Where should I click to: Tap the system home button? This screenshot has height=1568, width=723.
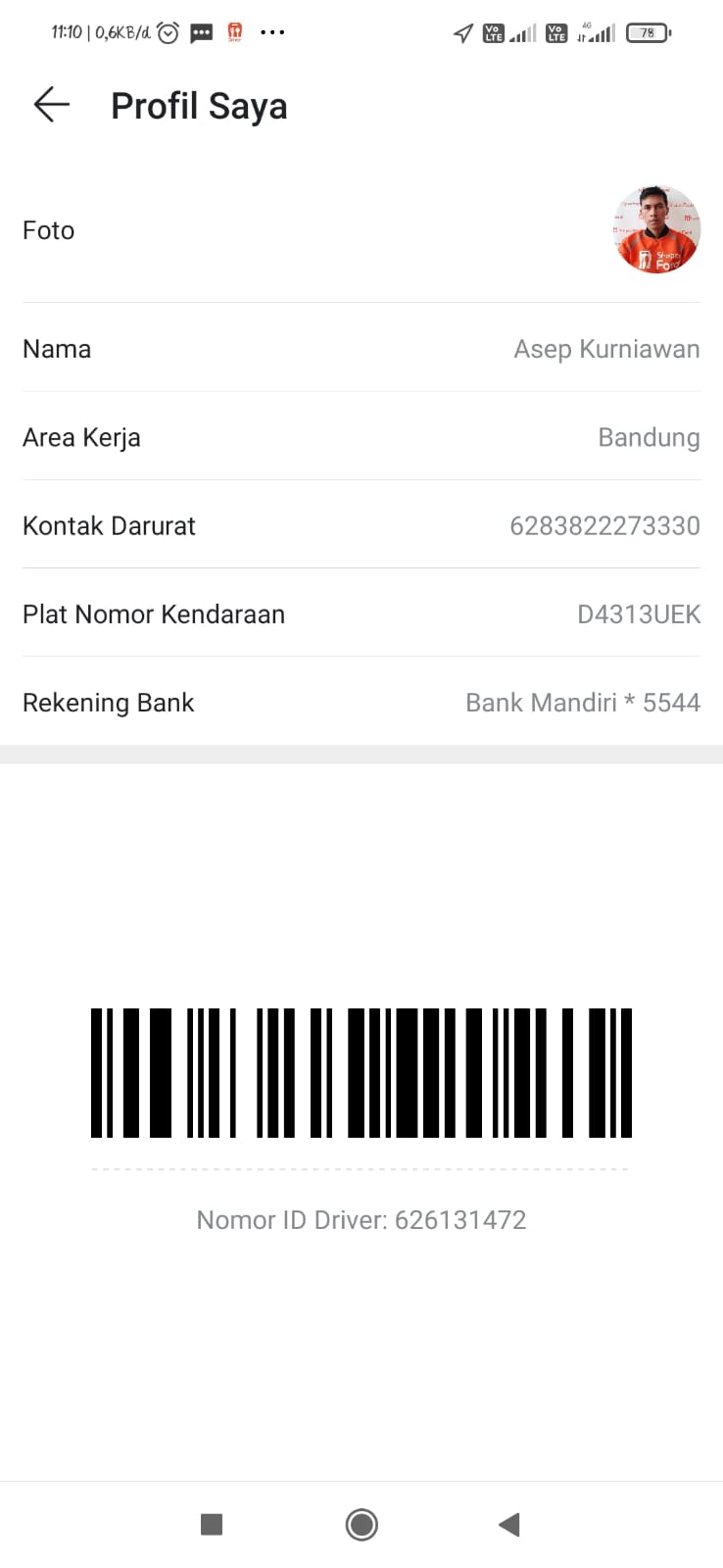361,1524
